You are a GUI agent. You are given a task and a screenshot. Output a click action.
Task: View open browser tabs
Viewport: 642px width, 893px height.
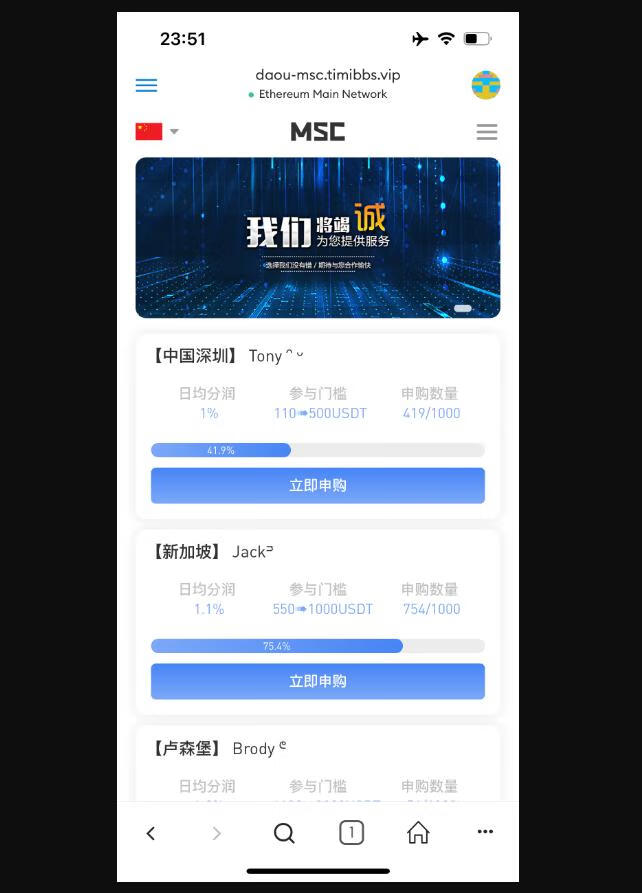click(x=351, y=832)
